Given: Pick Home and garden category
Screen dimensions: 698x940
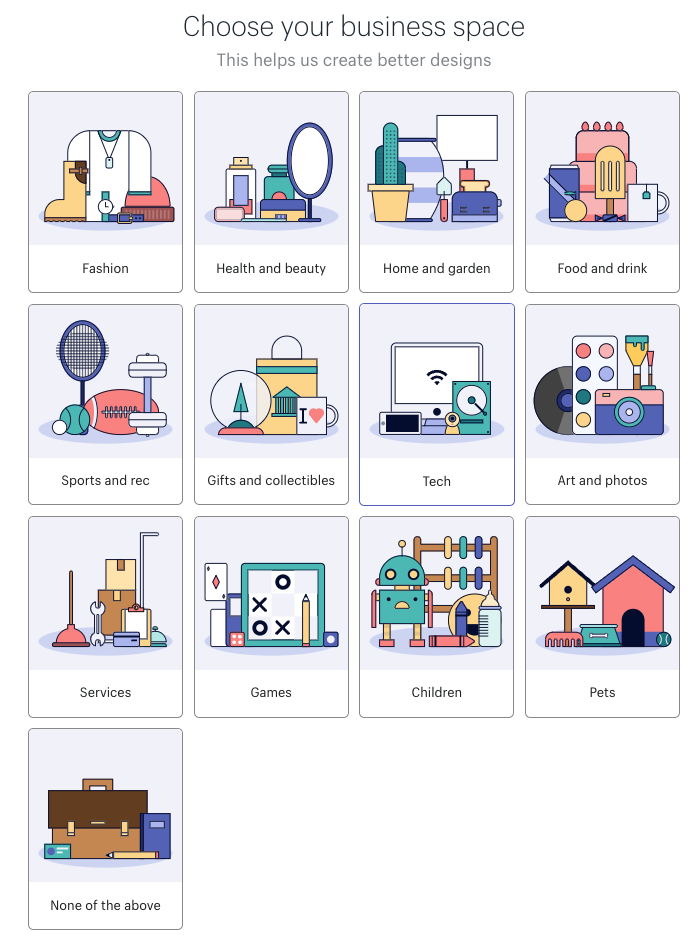Looking at the screenshot, I should [436, 192].
